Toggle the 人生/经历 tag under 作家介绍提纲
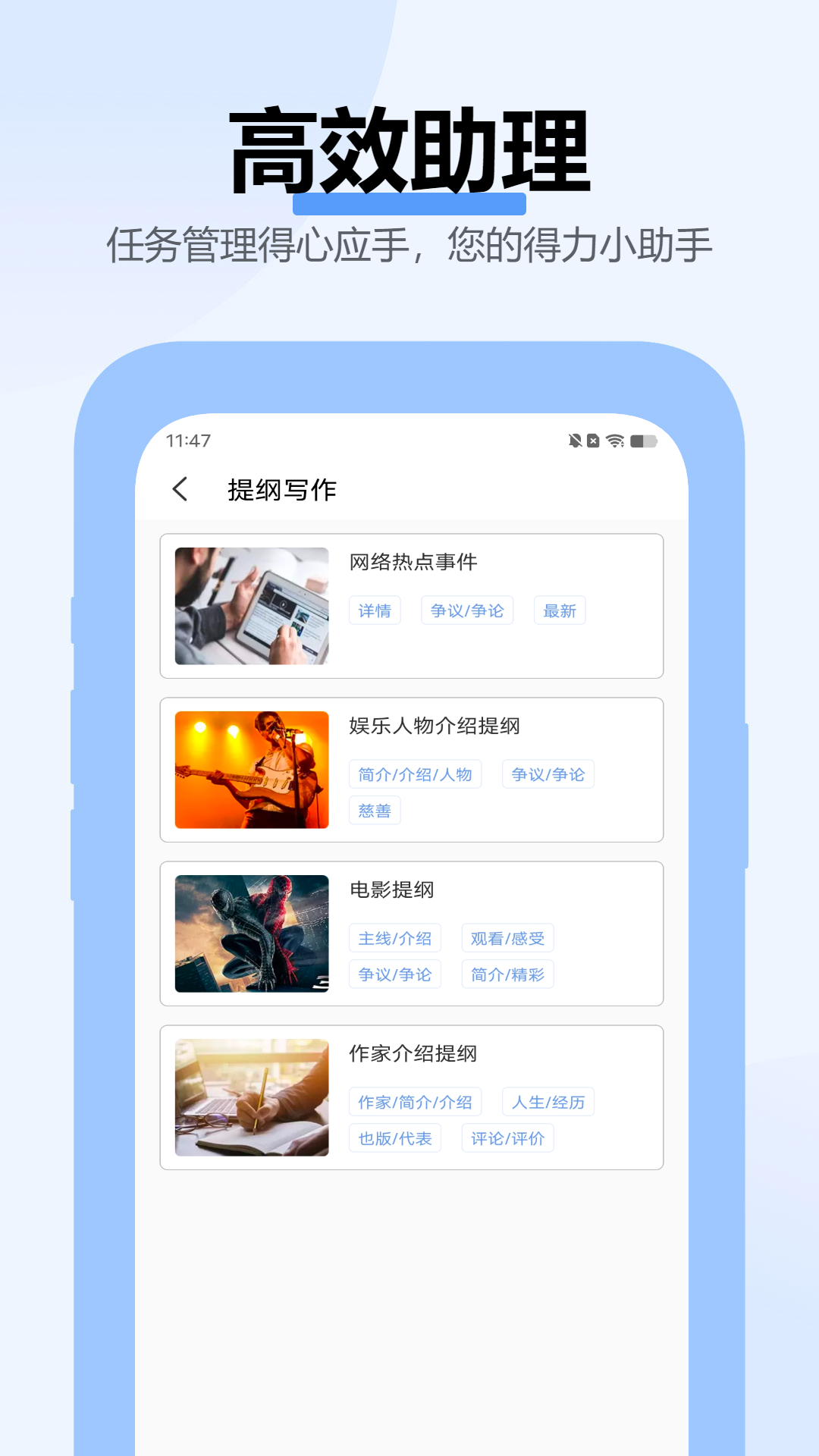Viewport: 819px width, 1456px height. tap(548, 1101)
